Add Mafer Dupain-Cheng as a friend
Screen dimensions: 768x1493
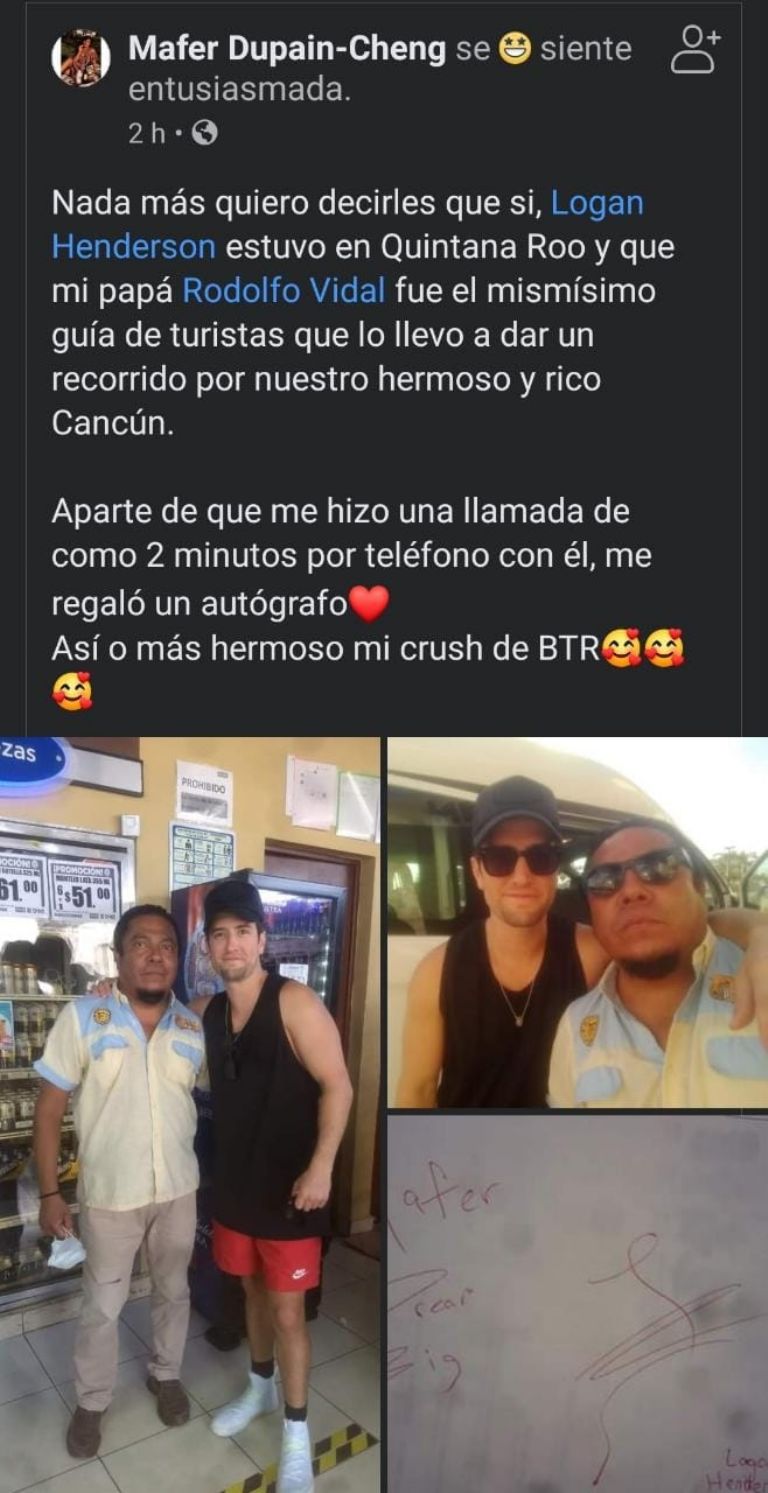click(694, 50)
